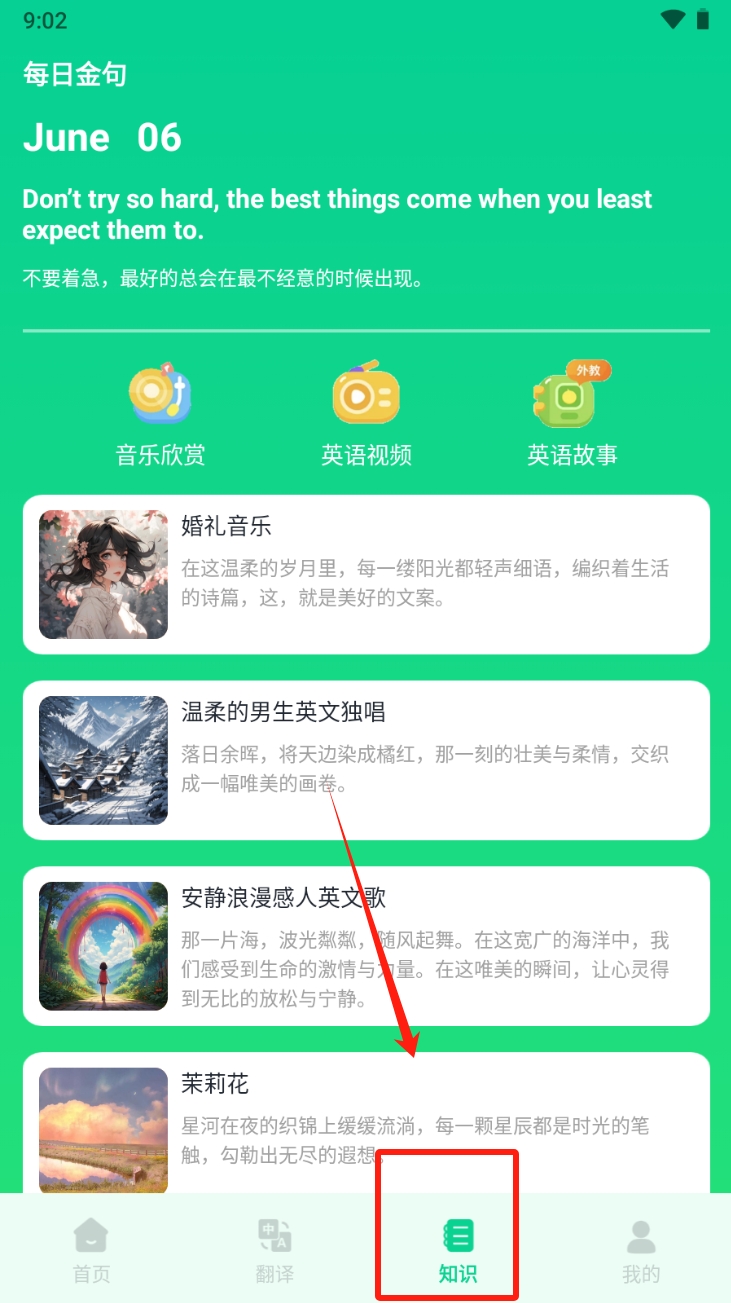
Task: Switch to the 知识 knowledge tab
Action: coord(457,1249)
